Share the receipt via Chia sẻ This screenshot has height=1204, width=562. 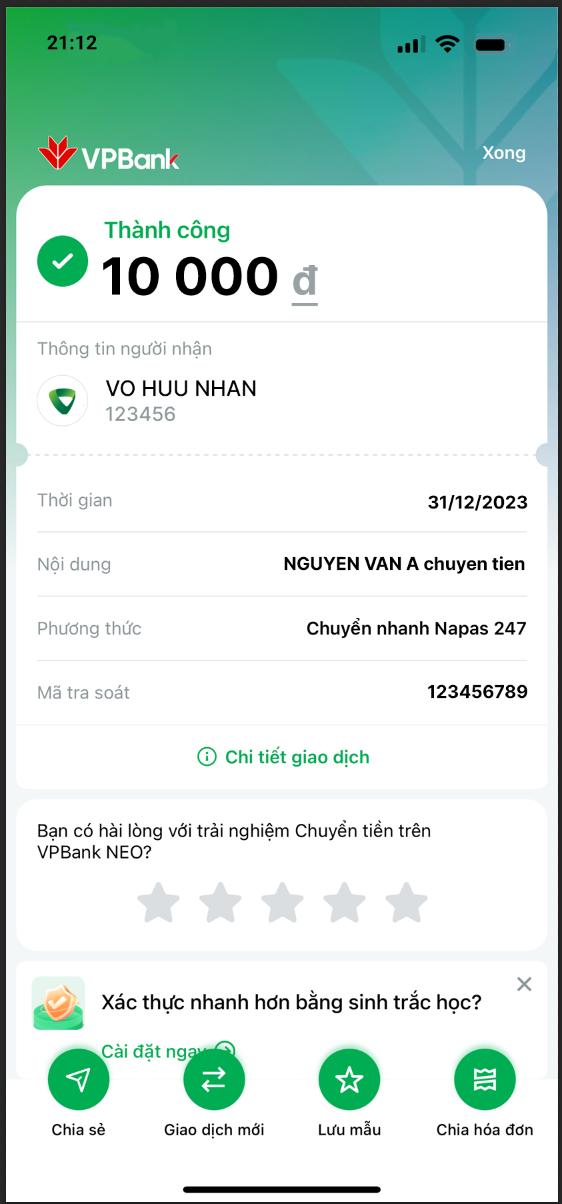tap(79, 1093)
